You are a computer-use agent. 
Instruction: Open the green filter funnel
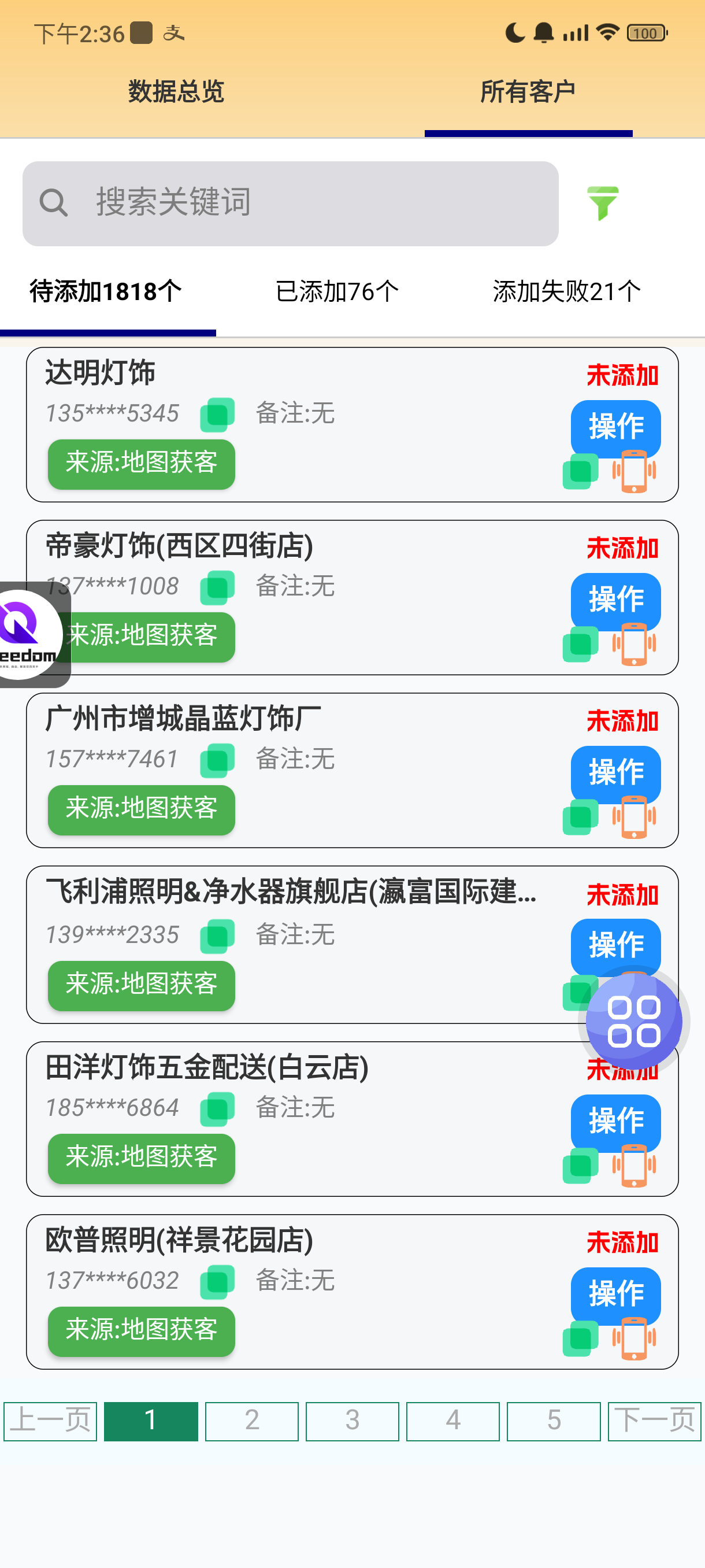pyautogui.click(x=602, y=204)
